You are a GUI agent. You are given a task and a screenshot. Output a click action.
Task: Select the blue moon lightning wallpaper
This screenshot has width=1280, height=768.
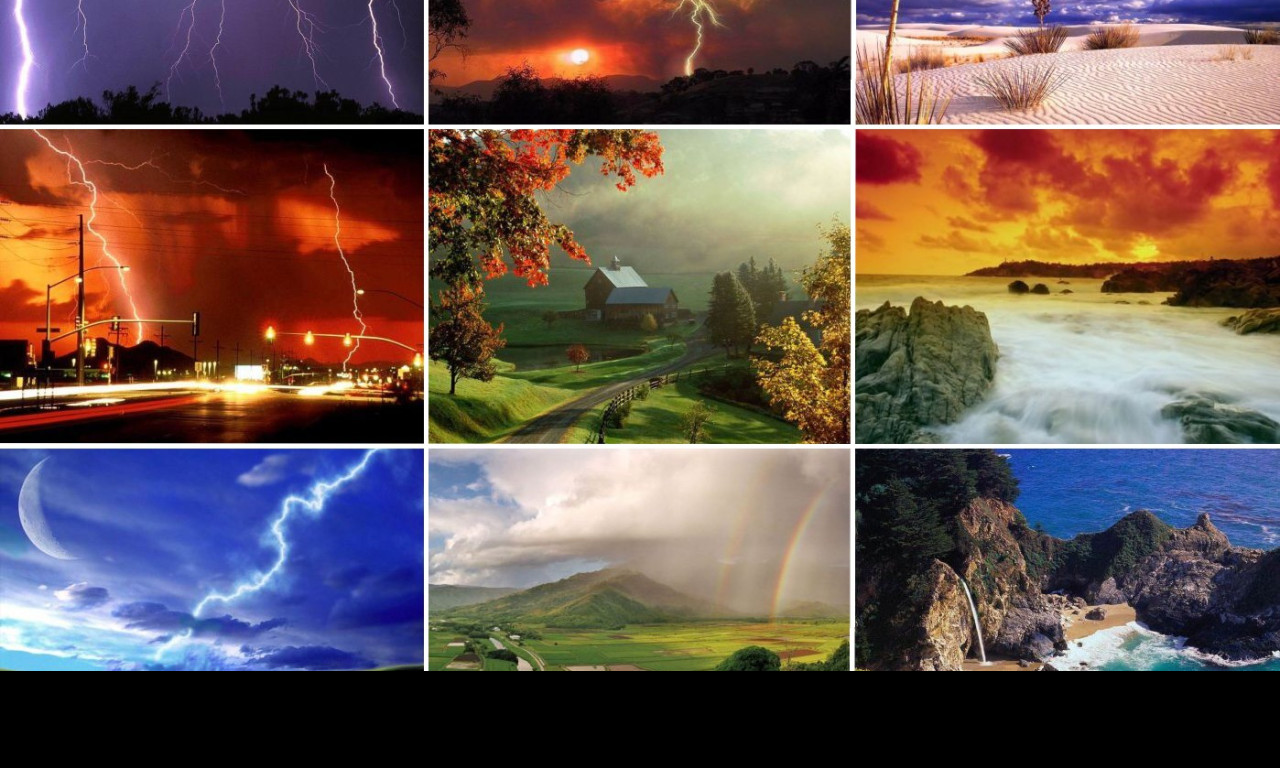211,559
